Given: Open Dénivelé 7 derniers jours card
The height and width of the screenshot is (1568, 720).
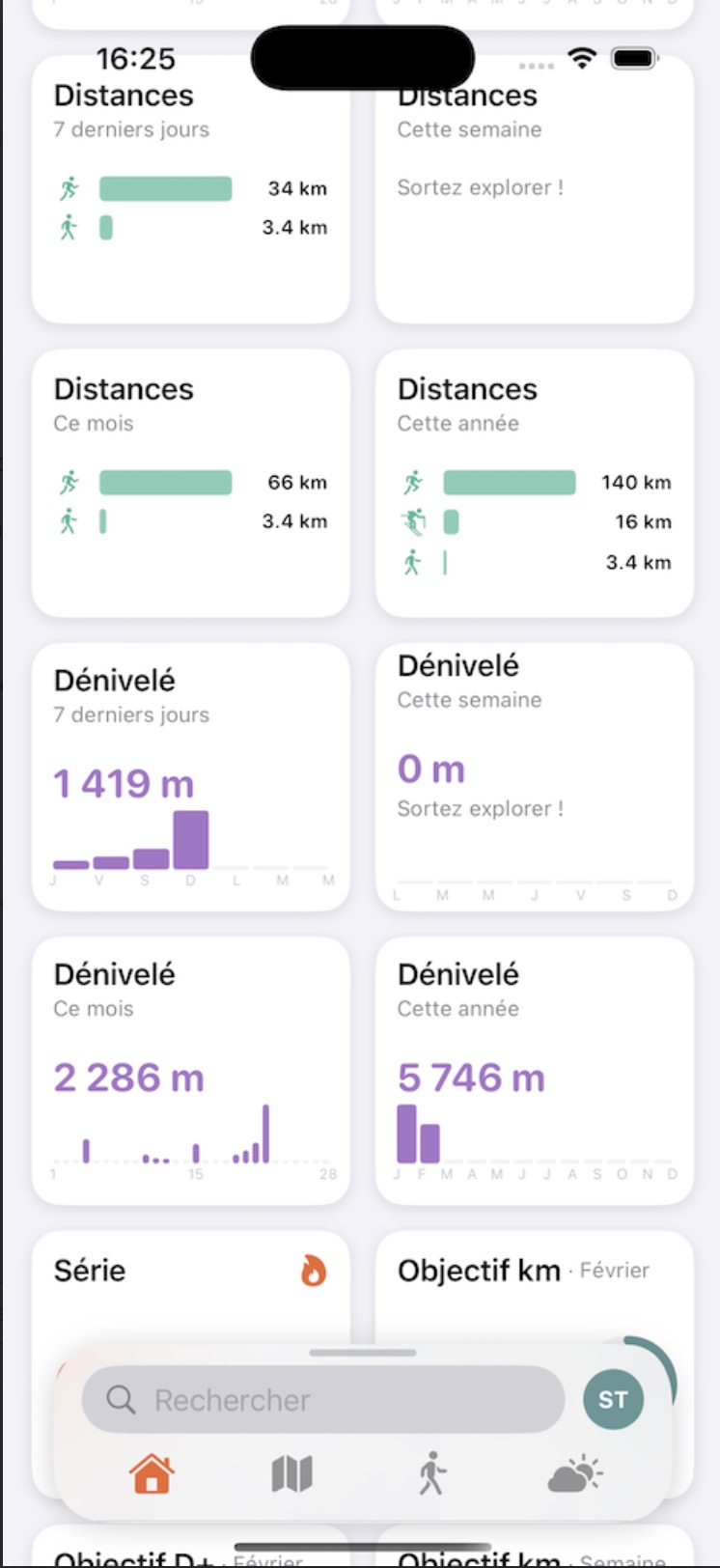Looking at the screenshot, I should pos(191,777).
